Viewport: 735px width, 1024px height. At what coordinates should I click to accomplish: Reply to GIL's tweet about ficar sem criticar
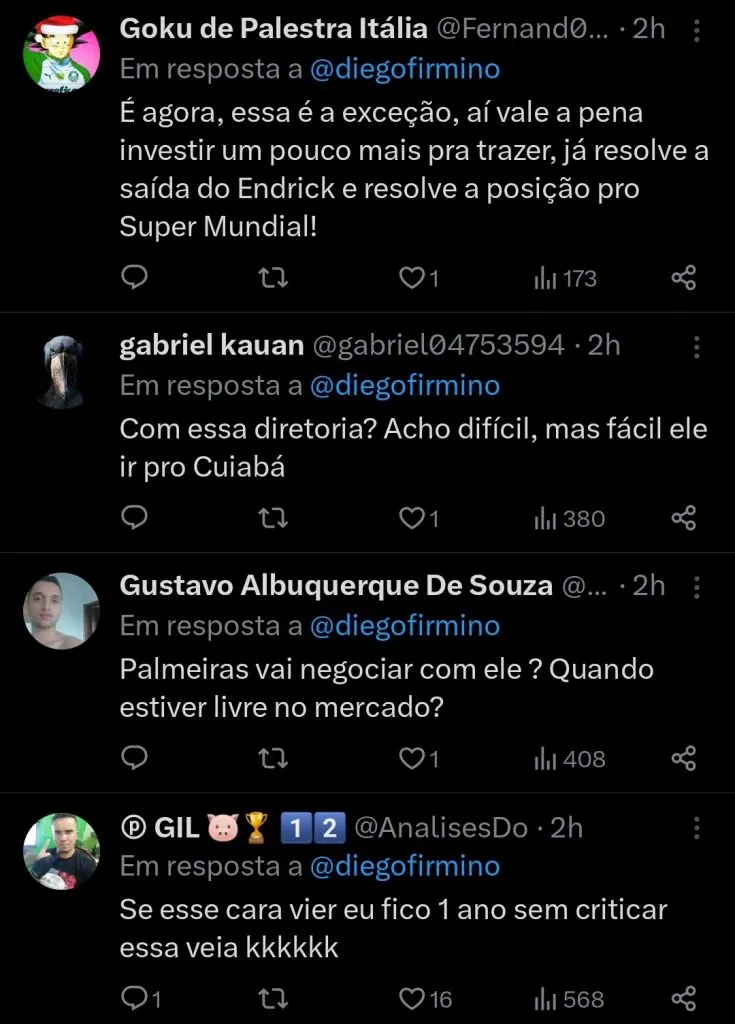click(x=134, y=998)
